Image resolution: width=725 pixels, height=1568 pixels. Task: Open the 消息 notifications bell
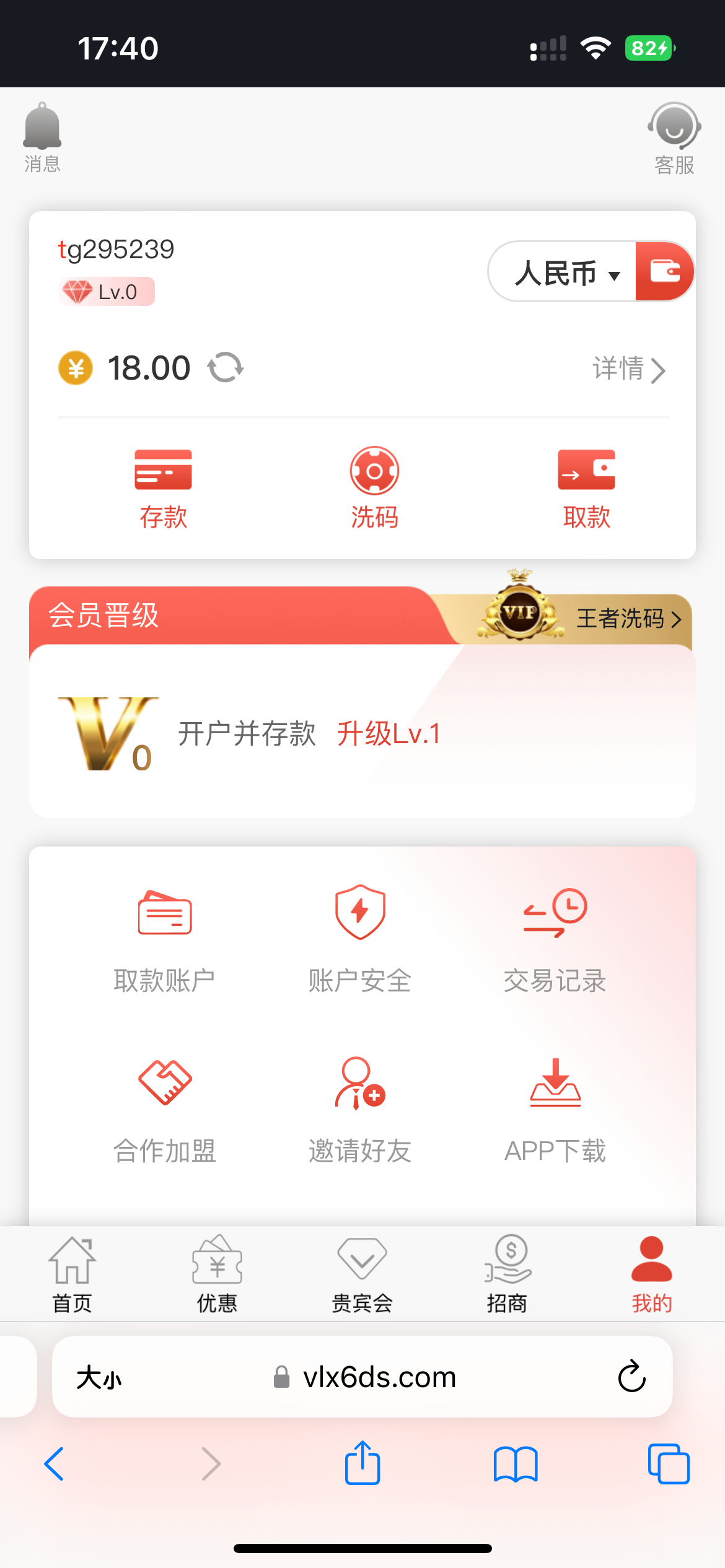[x=42, y=136]
